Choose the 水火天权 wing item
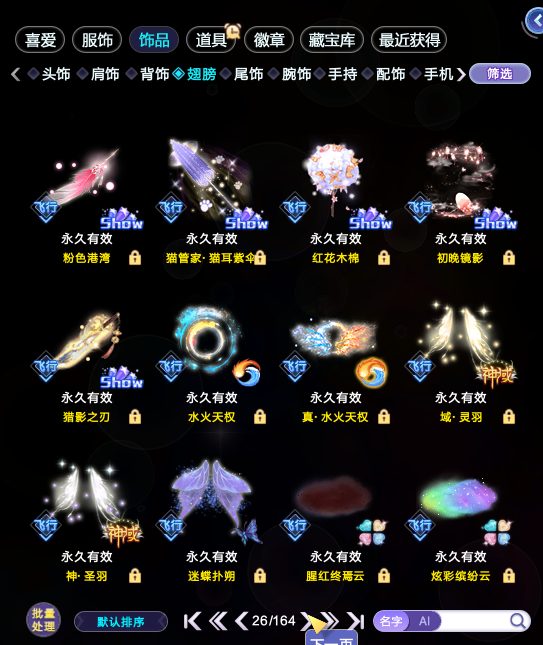The height and width of the screenshot is (645, 543). (211, 364)
